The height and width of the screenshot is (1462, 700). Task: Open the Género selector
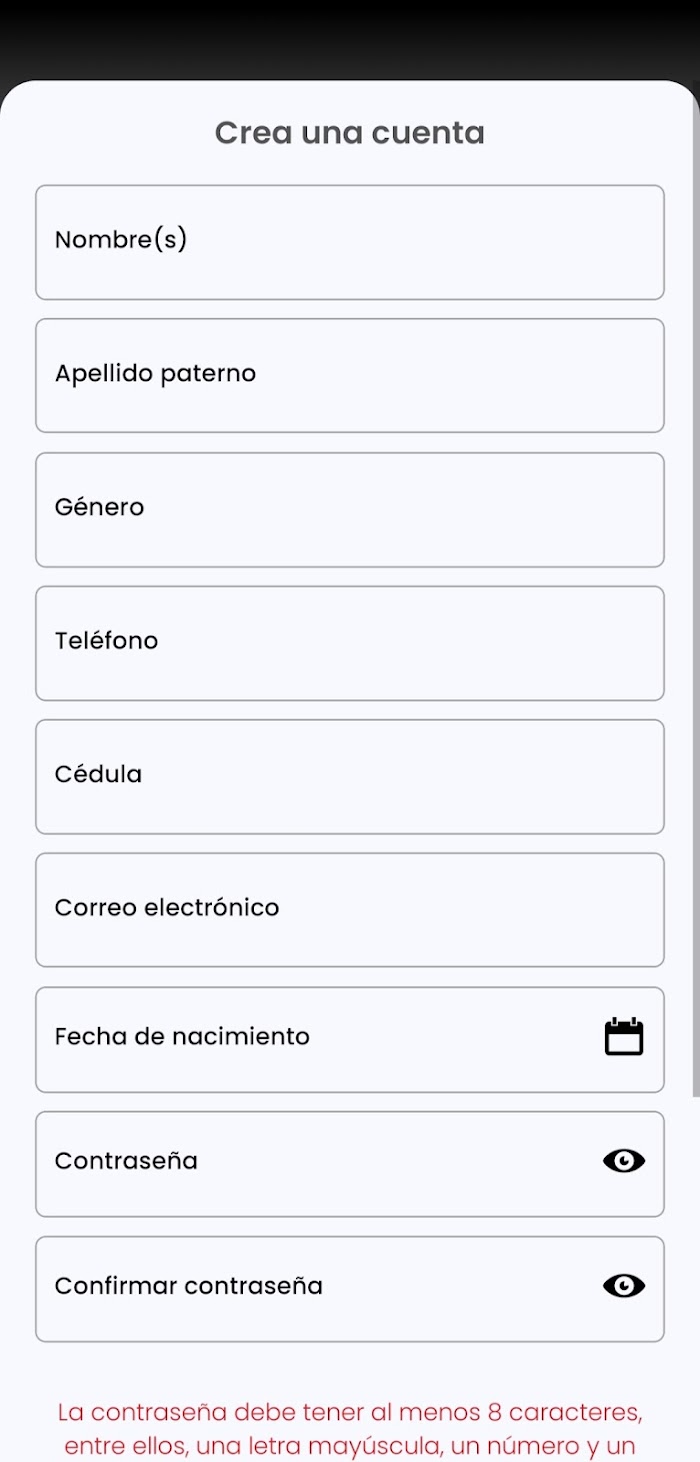[350, 509]
